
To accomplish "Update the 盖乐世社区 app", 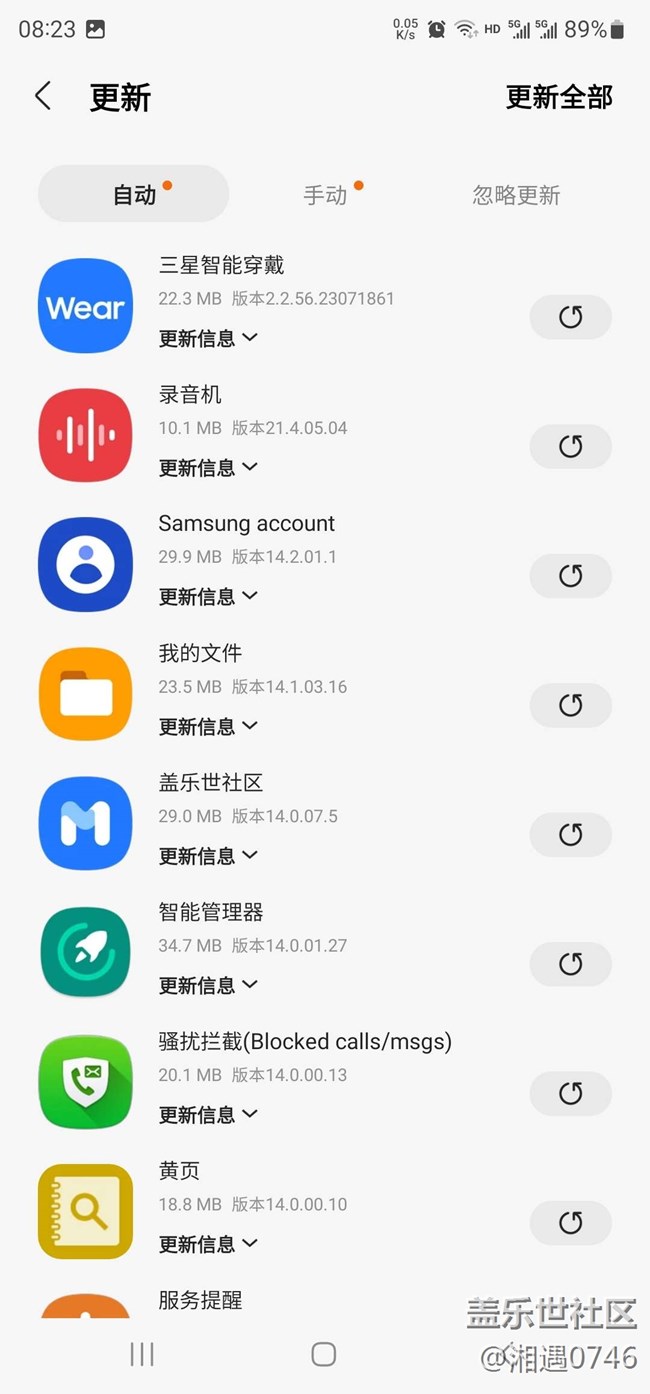I will (570, 834).
